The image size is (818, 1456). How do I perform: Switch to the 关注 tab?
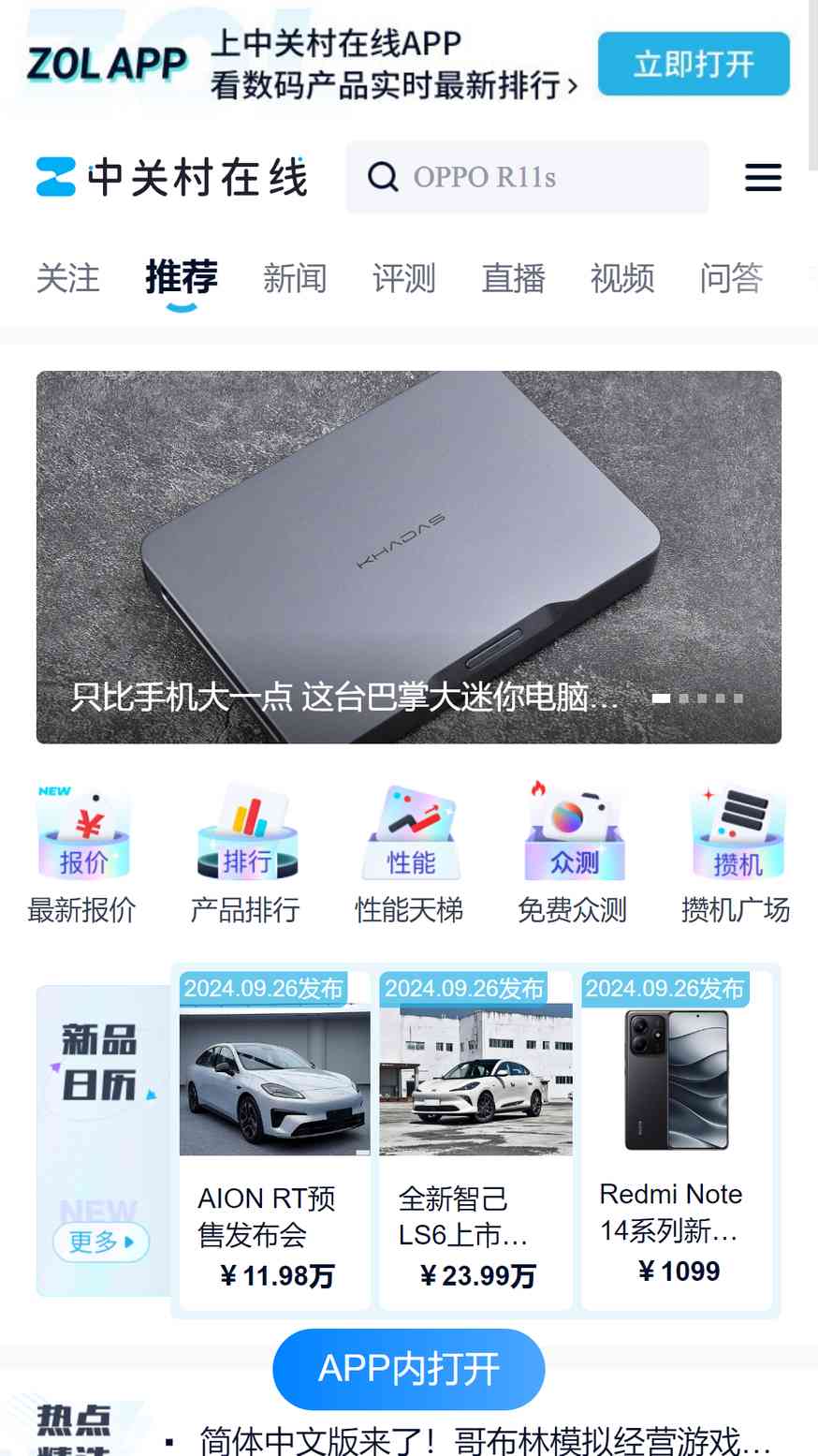coord(68,278)
